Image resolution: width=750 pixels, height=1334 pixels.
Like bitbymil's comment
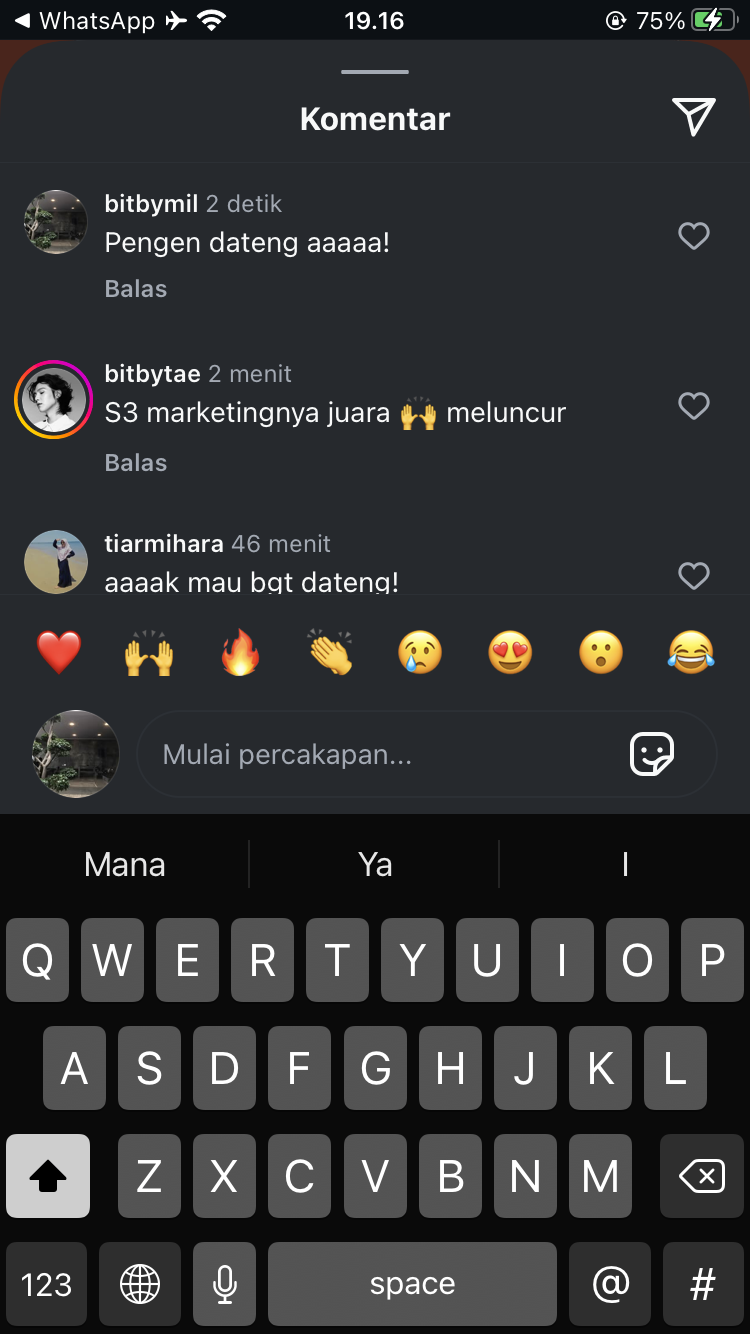(x=693, y=236)
